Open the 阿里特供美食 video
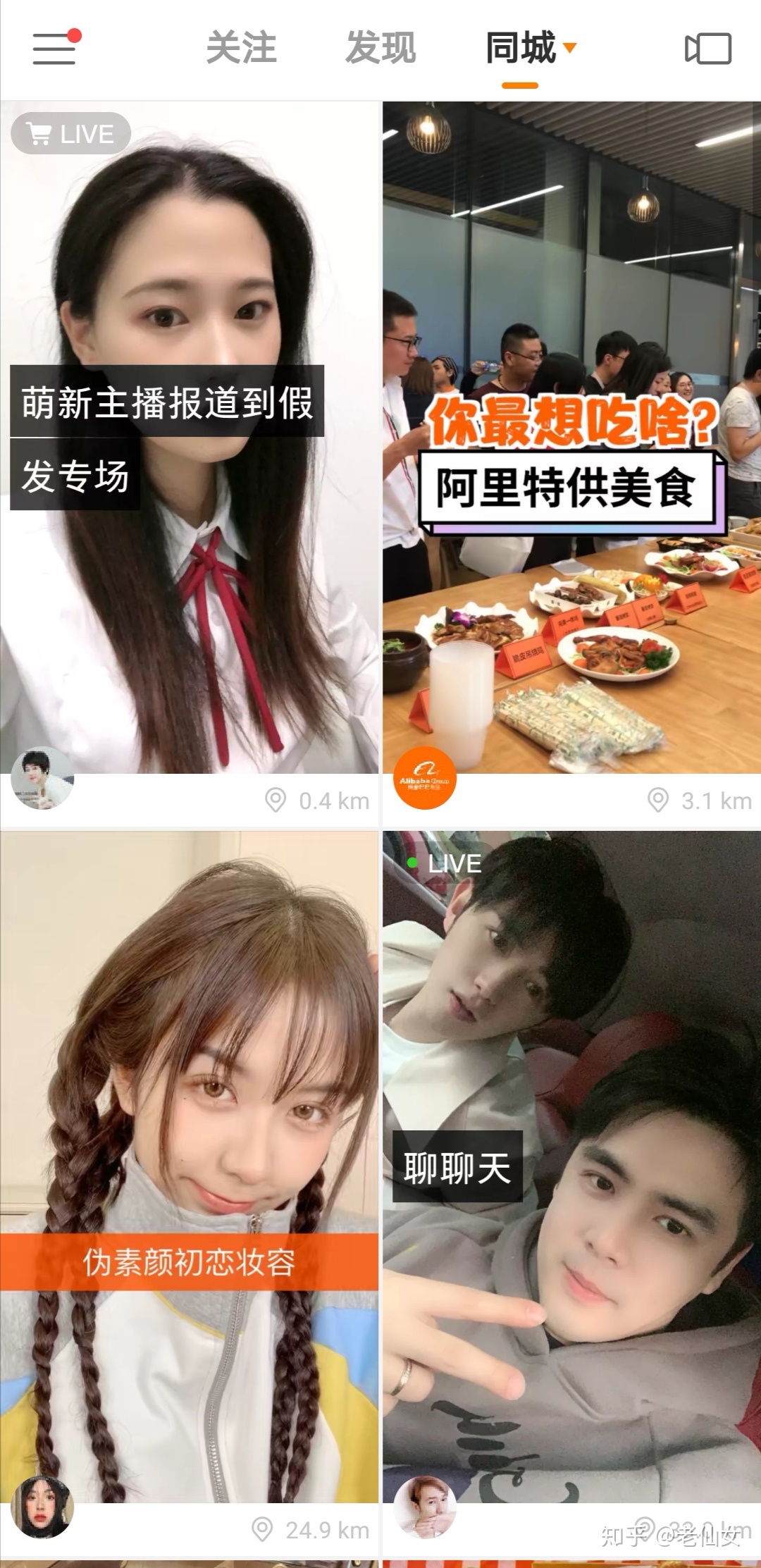Image resolution: width=761 pixels, height=1568 pixels. click(571, 437)
